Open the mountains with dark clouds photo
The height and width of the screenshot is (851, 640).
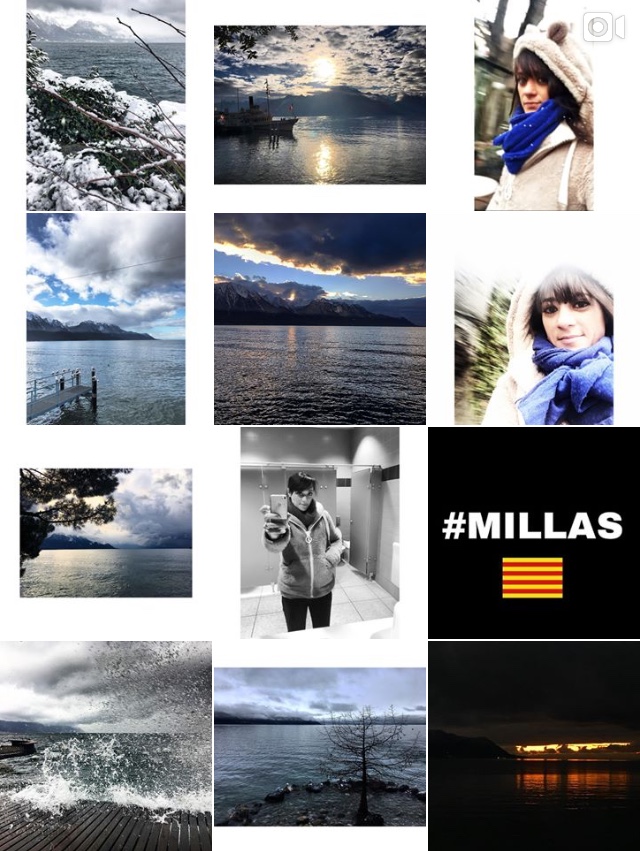(319, 318)
